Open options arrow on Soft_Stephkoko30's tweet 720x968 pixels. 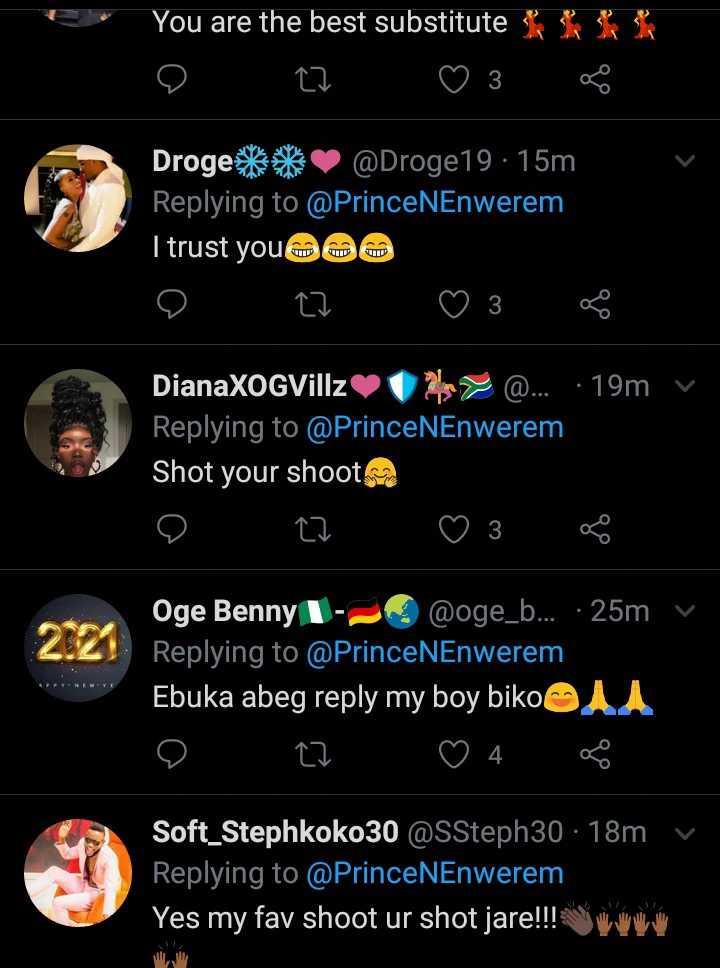pos(686,832)
